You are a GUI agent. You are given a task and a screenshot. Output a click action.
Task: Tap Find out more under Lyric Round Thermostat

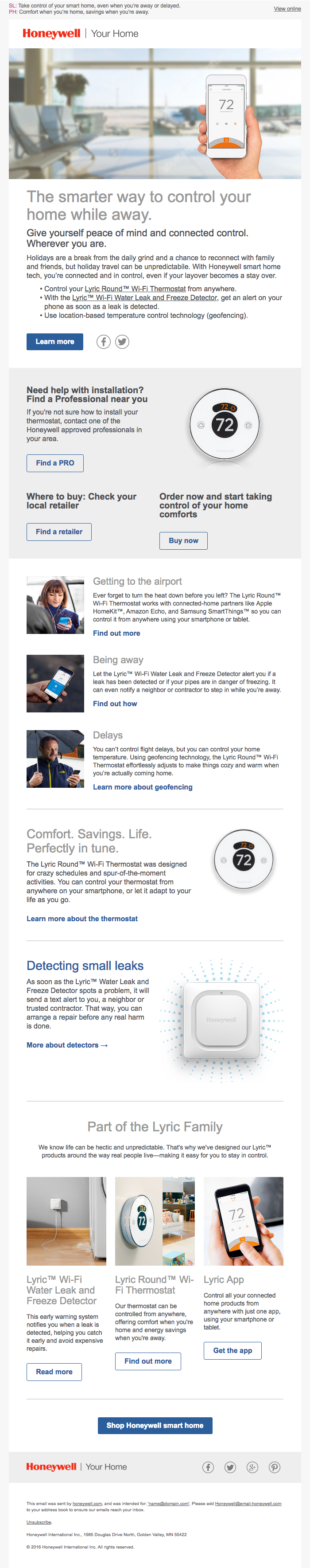148,1361
